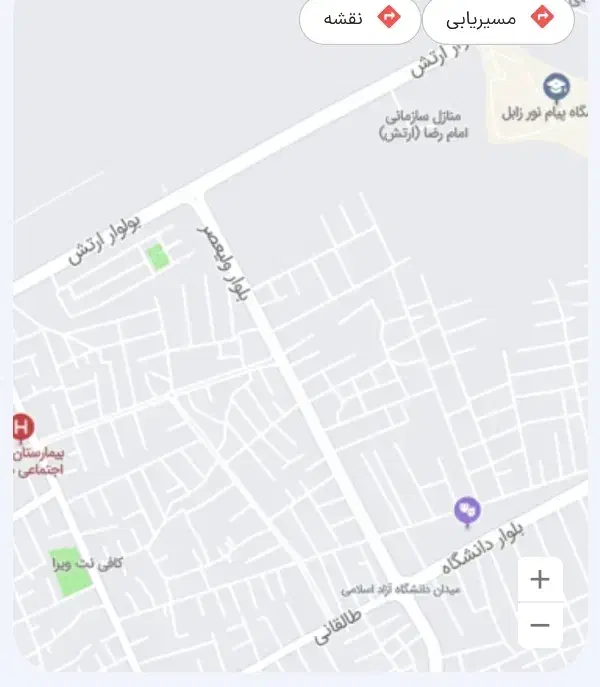Open the university marker دانشگاه پیام نور زابل
The width and height of the screenshot is (600, 687).
tap(556, 87)
